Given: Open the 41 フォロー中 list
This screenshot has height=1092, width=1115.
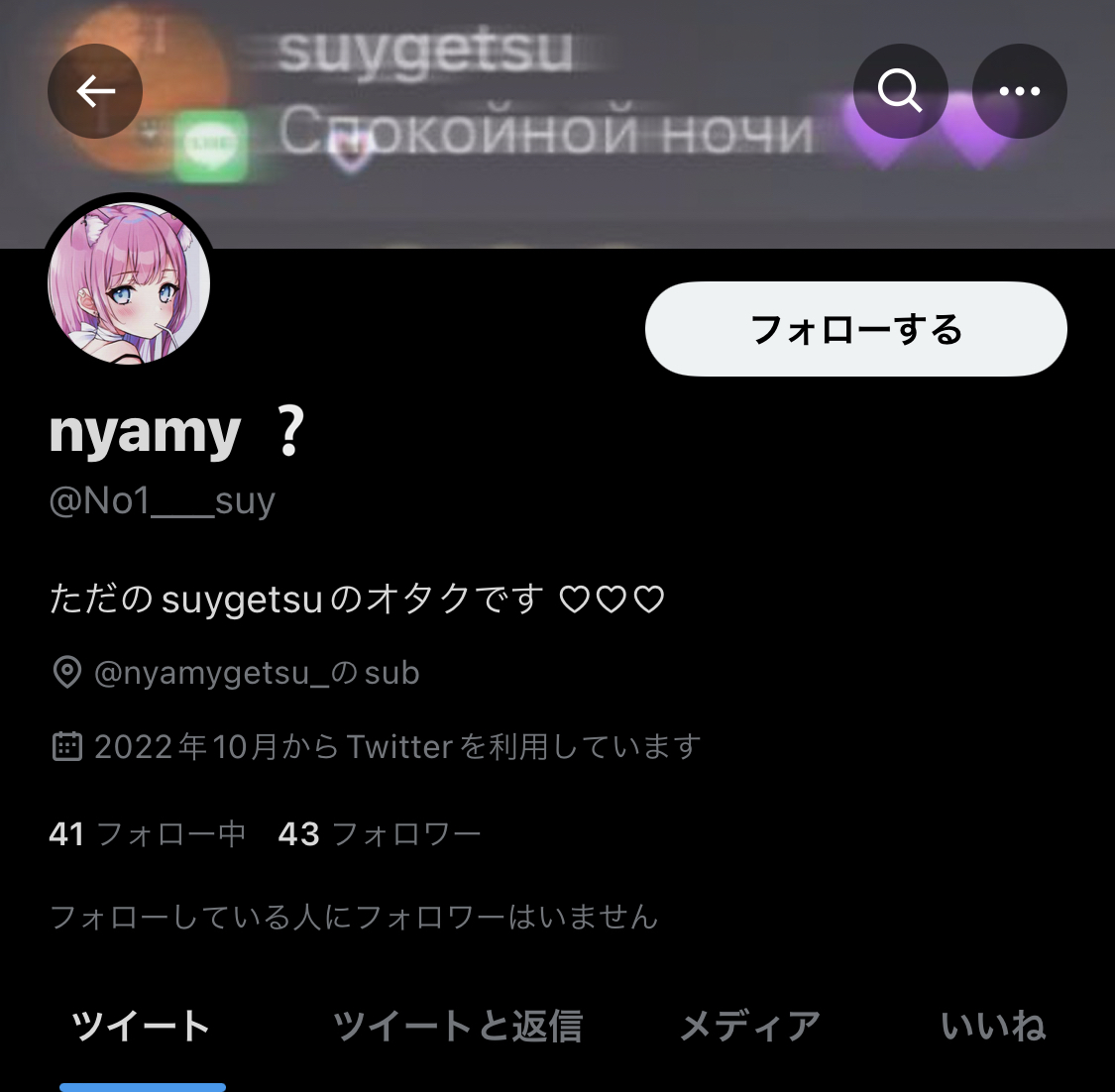Looking at the screenshot, I should 147,833.
